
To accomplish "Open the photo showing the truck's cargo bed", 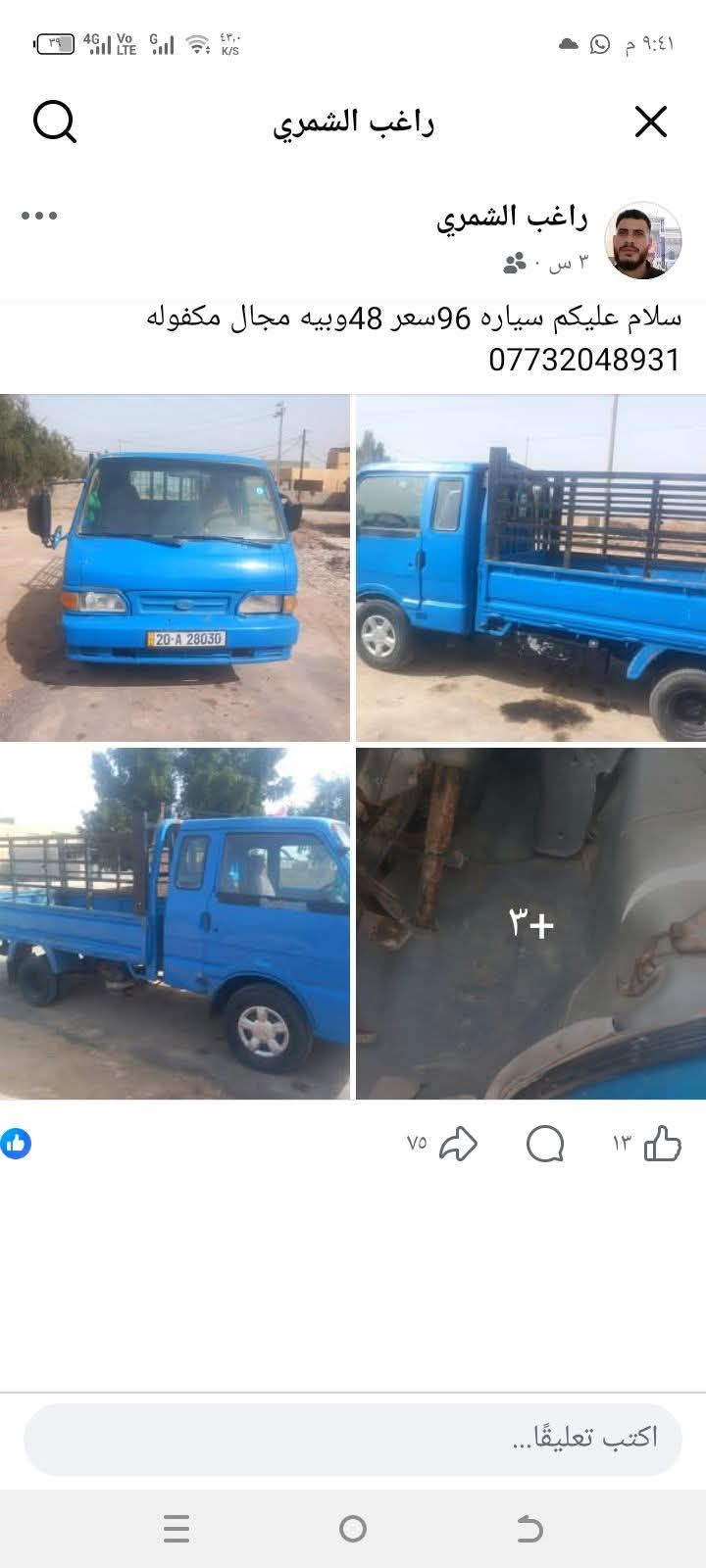I will 530,567.
